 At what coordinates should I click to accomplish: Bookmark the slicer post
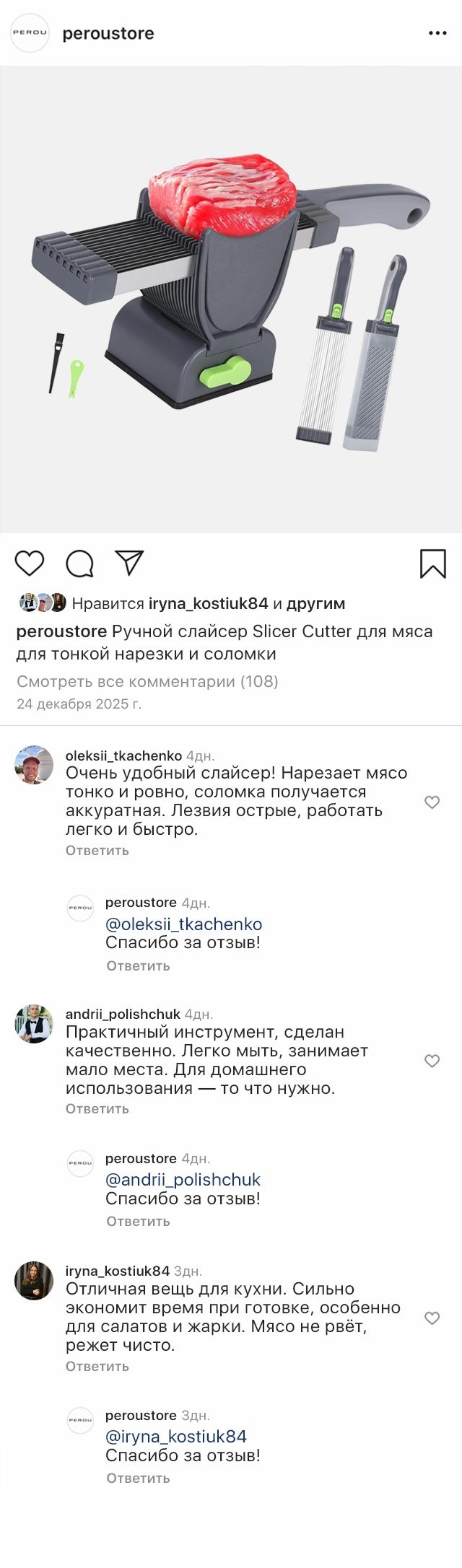coord(432,564)
